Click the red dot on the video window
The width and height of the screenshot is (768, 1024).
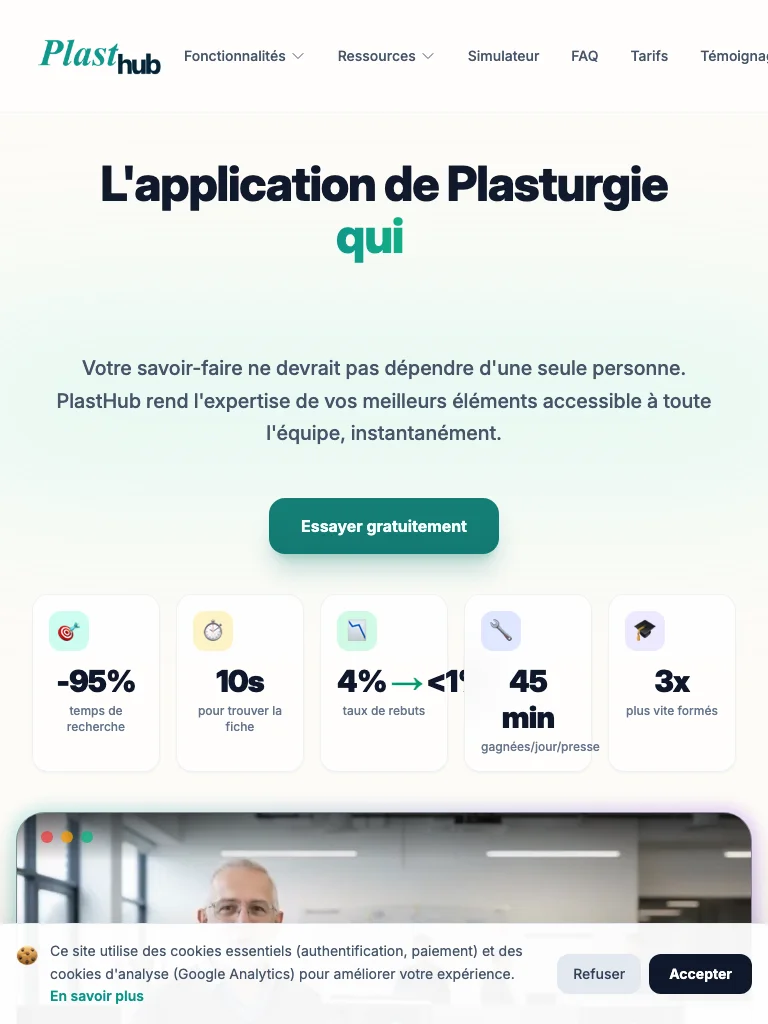coord(47,837)
